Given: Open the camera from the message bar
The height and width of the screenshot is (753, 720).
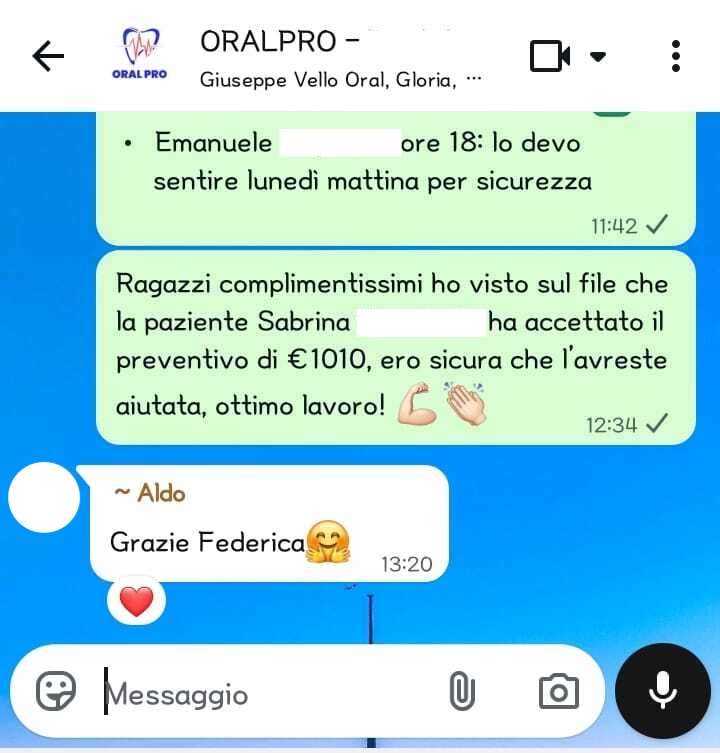Looking at the screenshot, I should (x=558, y=691).
